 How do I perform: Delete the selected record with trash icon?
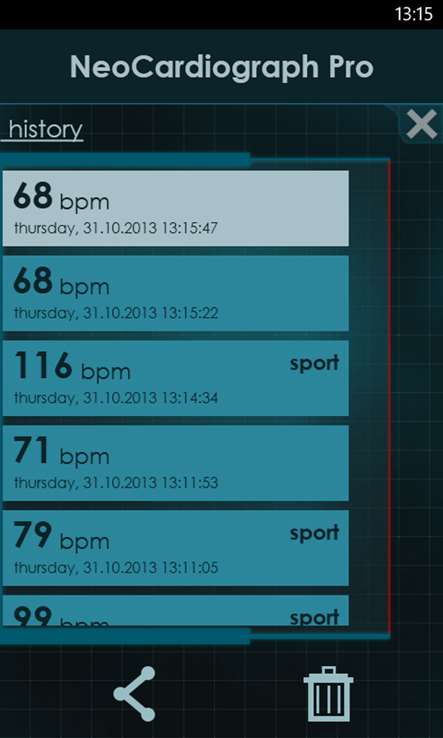click(328, 694)
